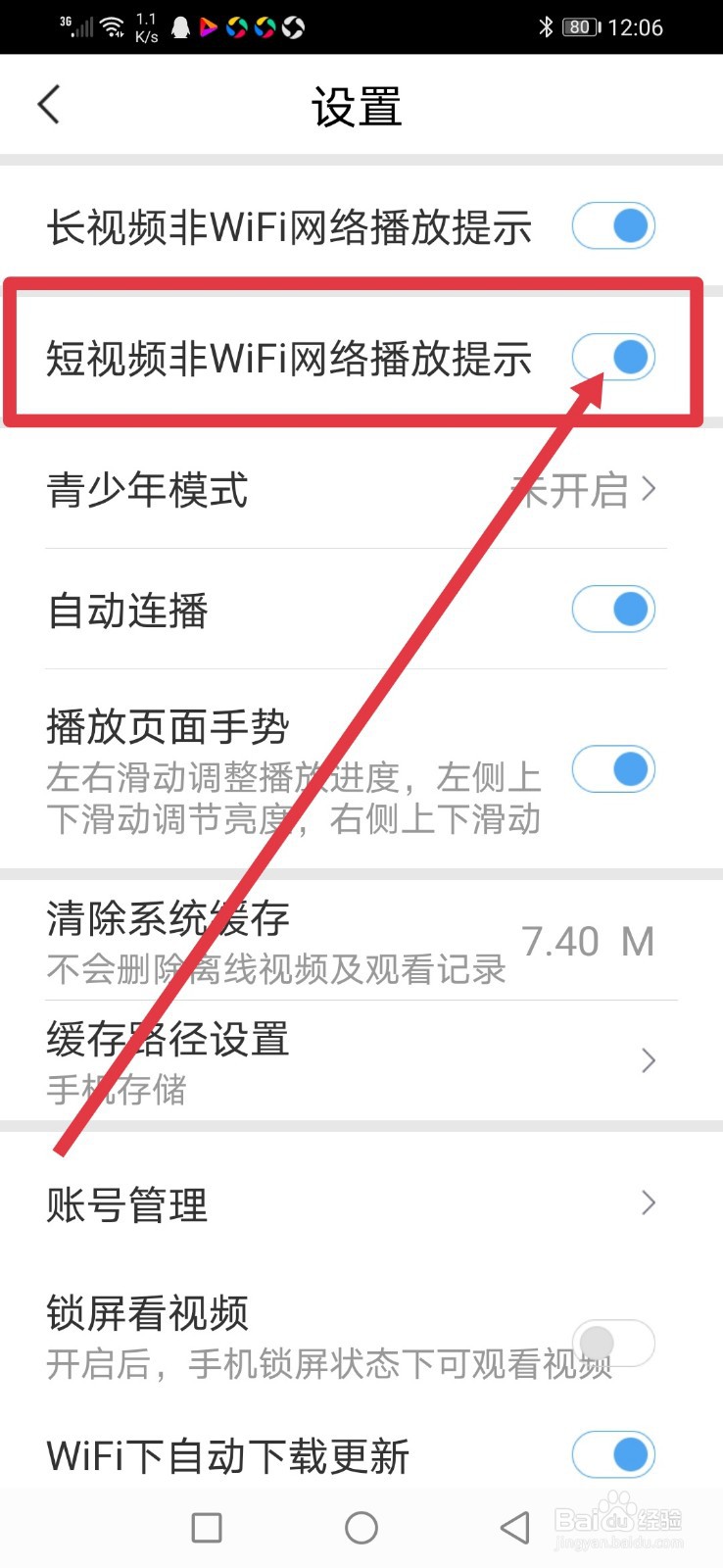Open 缓存路径设置 with its arrow
Viewport: 723px width, 1568px height.
(x=649, y=1060)
